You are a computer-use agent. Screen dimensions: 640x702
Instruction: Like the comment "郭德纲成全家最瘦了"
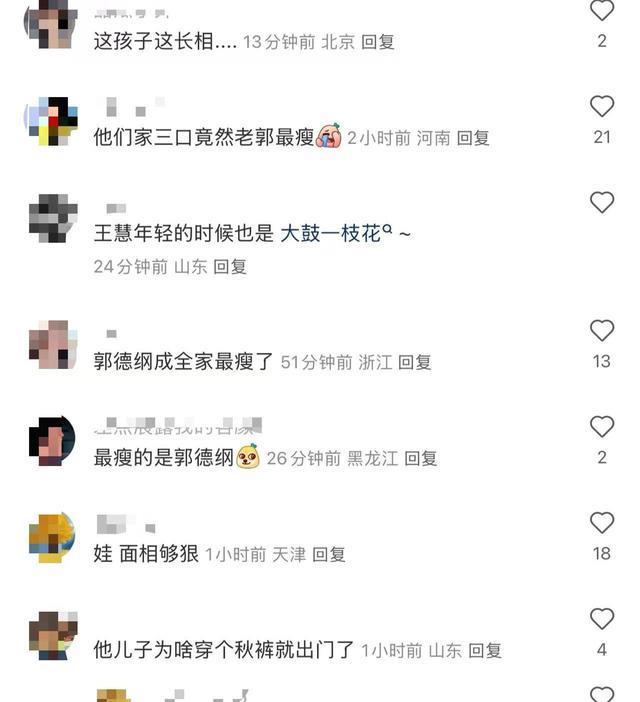pyautogui.click(x=601, y=330)
